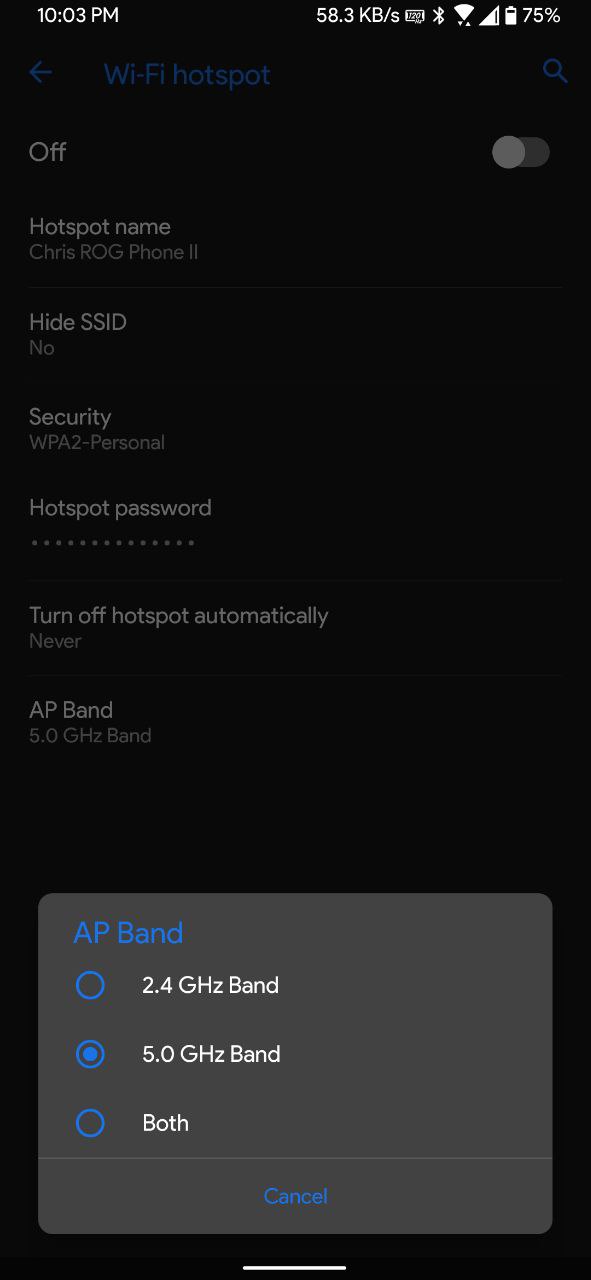Choose the 5.0 GHz Band option

click(295, 1054)
